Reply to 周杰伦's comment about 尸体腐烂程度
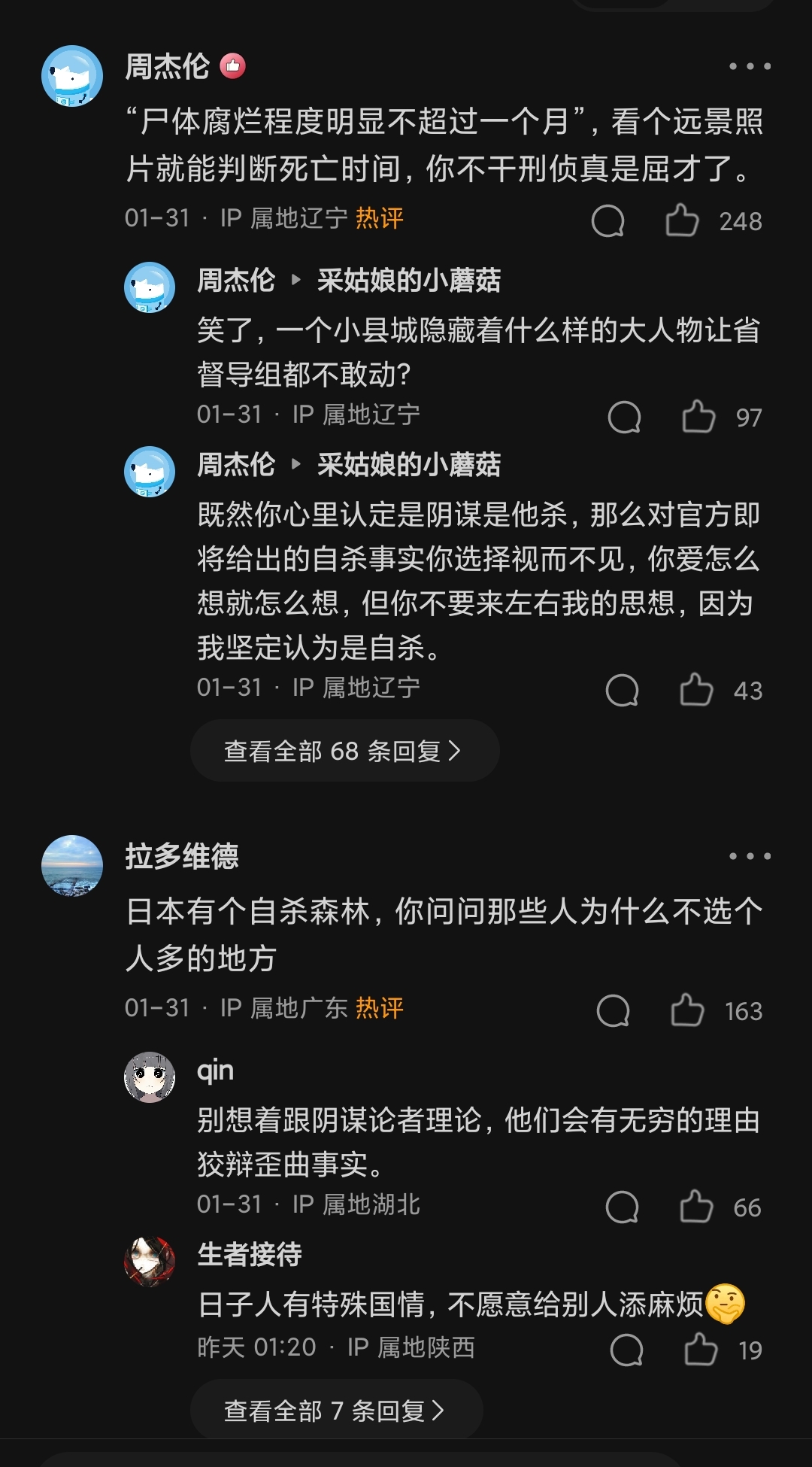 coord(608,220)
